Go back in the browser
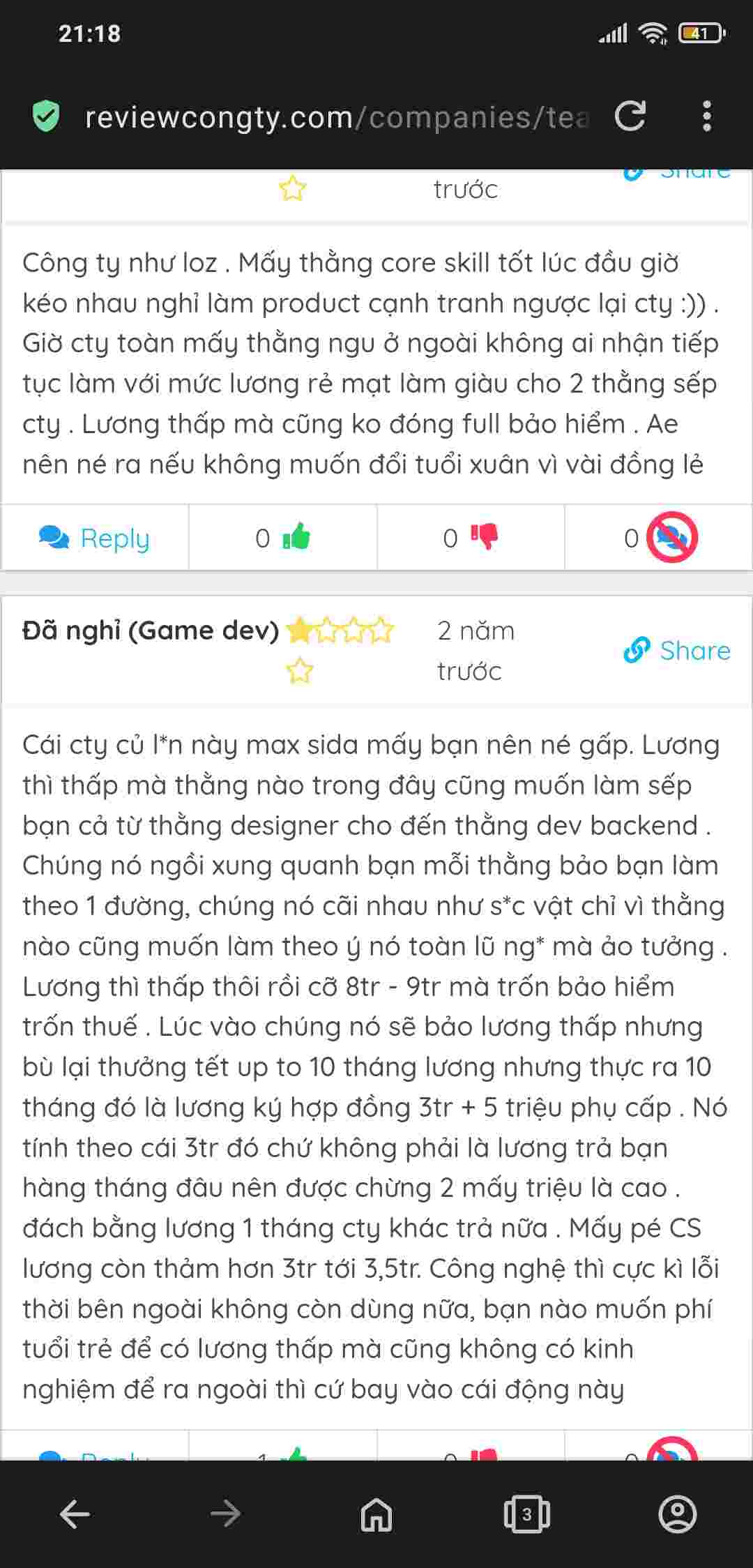The width and height of the screenshot is (753, 1568). (75, 1514)
